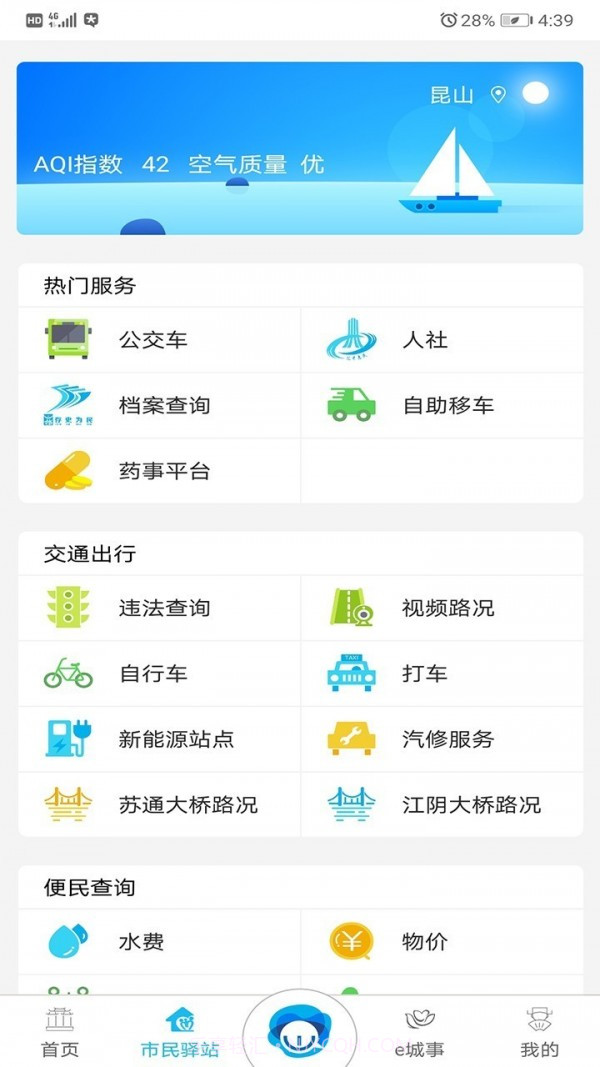Select 档案查询 archive lookup
The height and width of the screenshot is (1067, 600).
164,406
